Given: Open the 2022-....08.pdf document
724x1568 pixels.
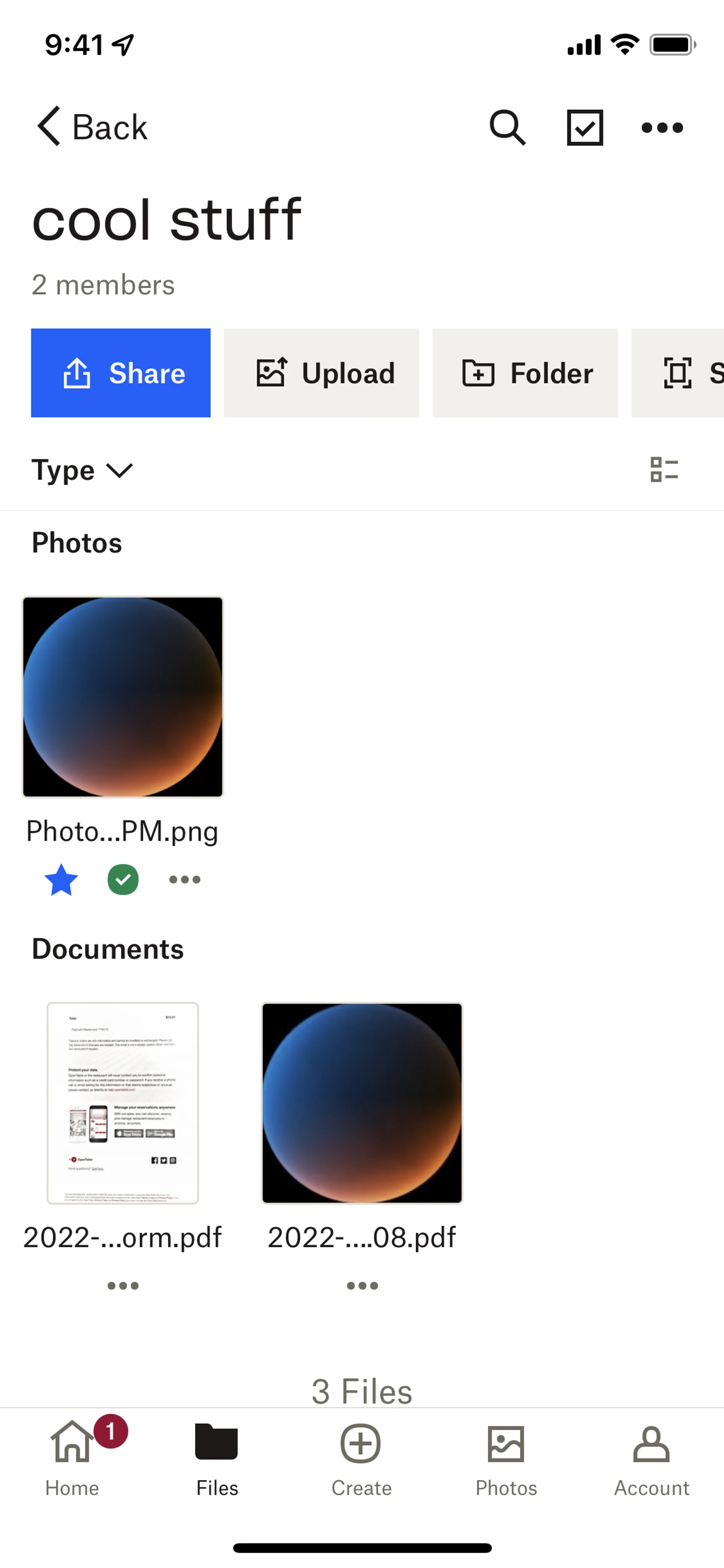Looking at the screenshot, I should [362, 1103].
